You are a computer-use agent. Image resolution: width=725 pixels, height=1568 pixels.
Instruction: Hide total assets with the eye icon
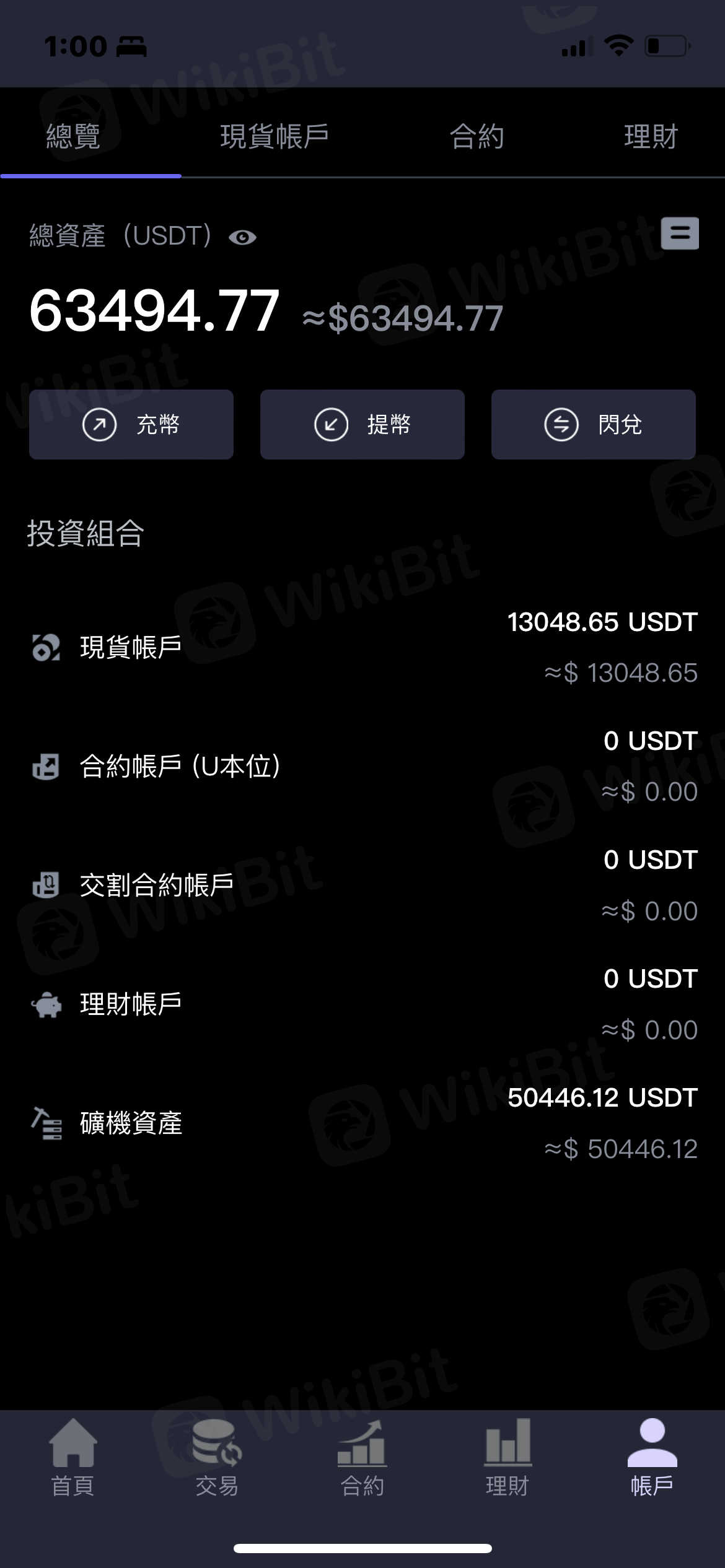click(242, 237)
